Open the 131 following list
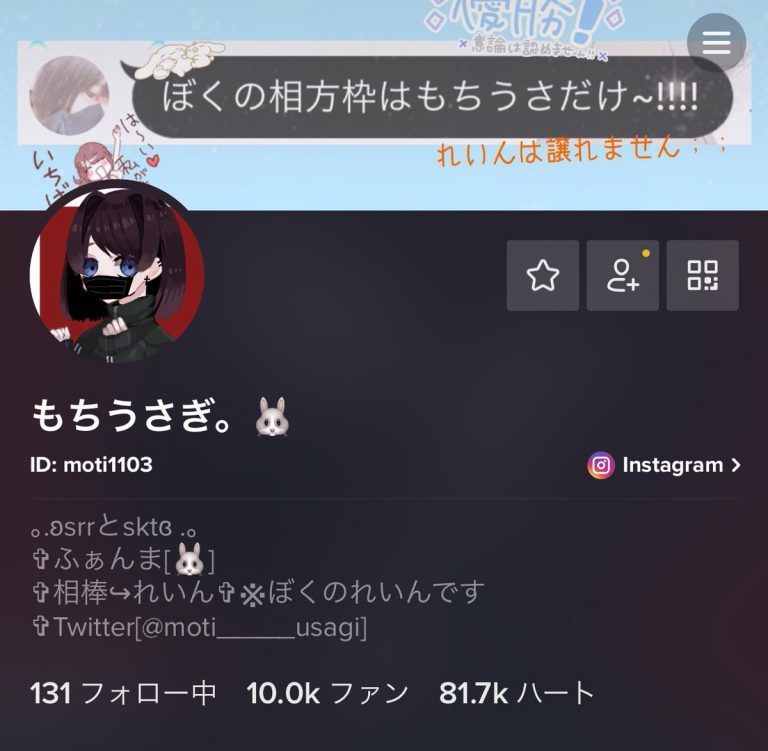The height and width of the screenshot is (751, 768). click(123, 692)
